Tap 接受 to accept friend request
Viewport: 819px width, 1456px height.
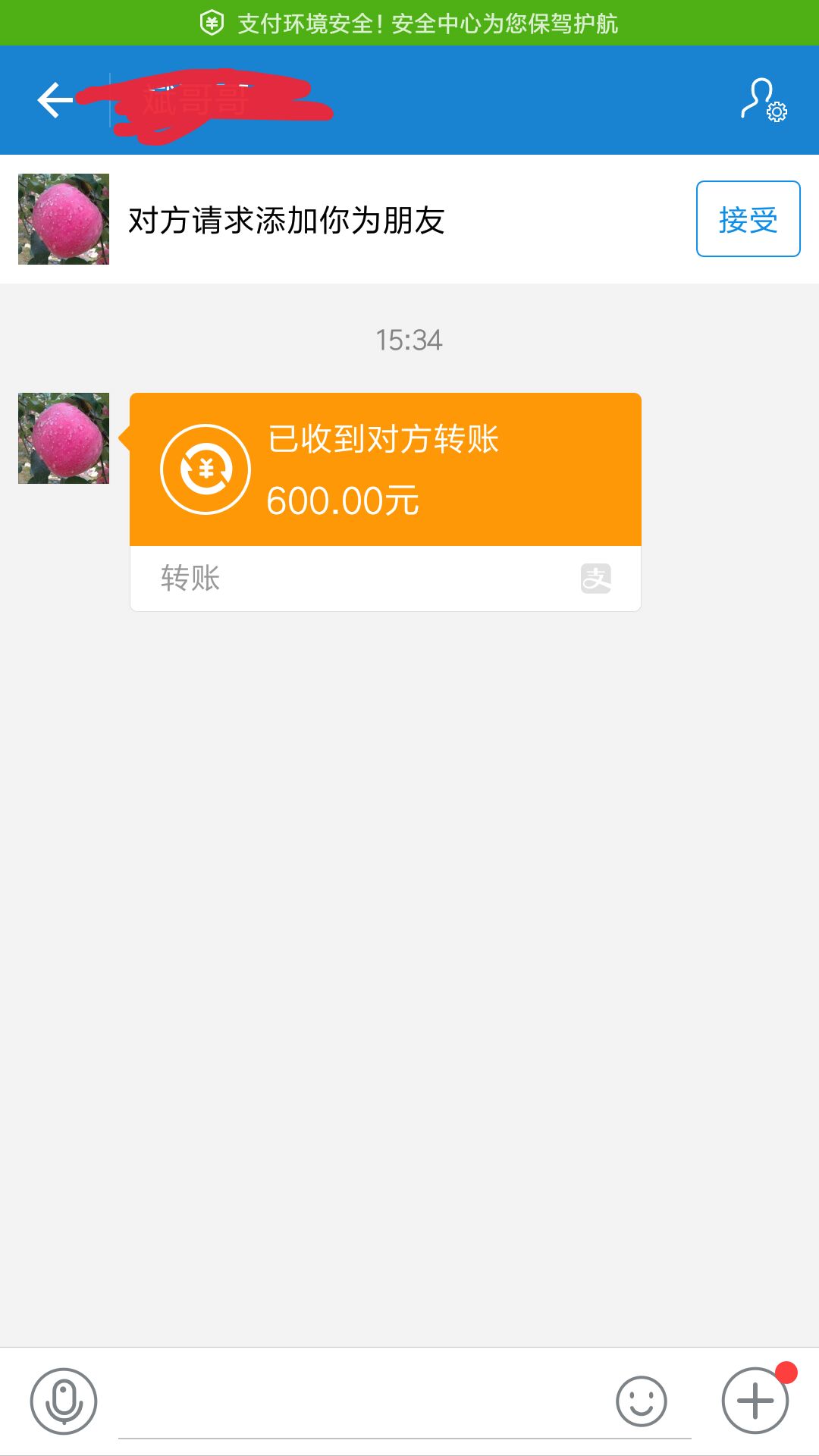coord(748,219)
